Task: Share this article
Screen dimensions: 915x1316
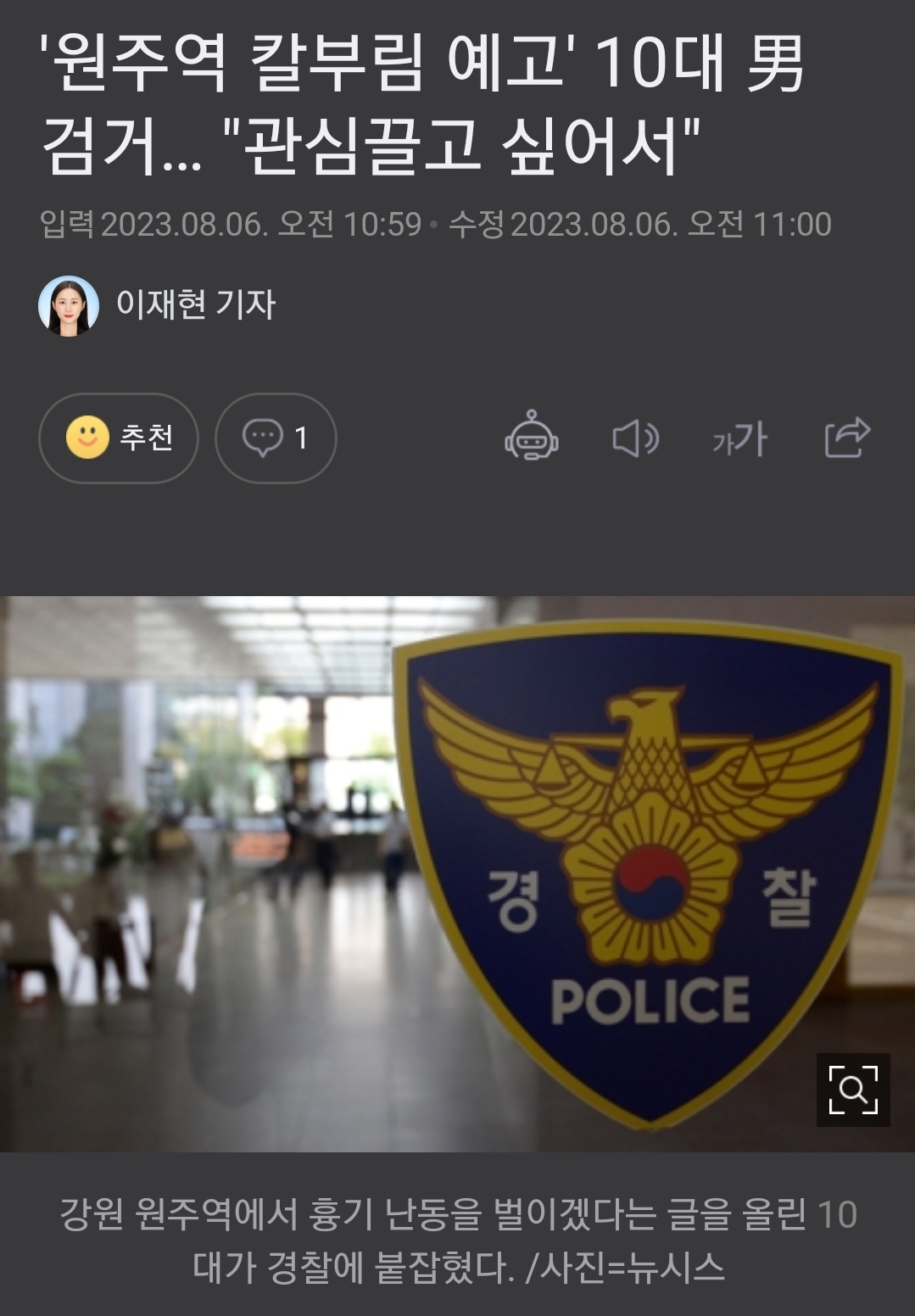Action: [847, 438]
